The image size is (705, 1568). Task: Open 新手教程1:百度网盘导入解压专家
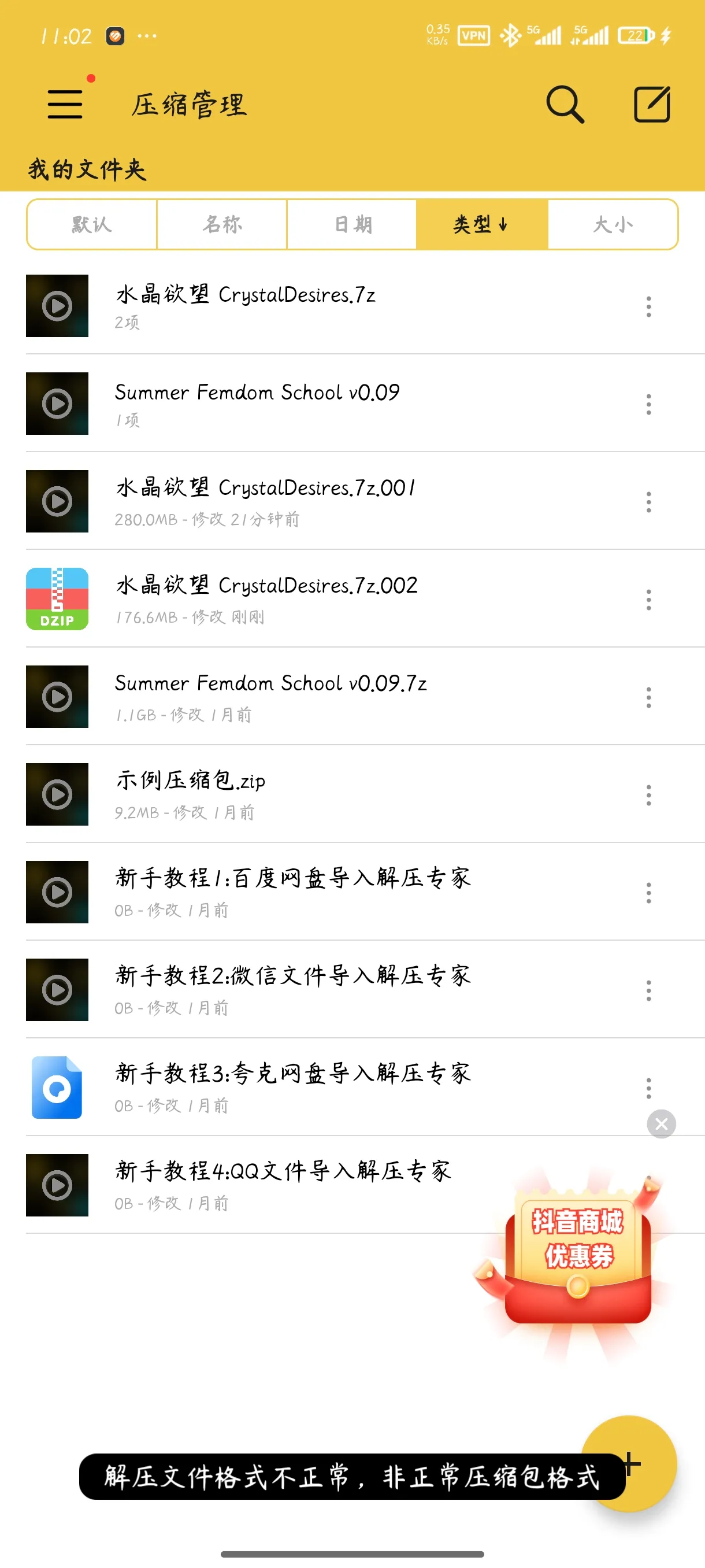pyautogui.click(x=292, y=891)
